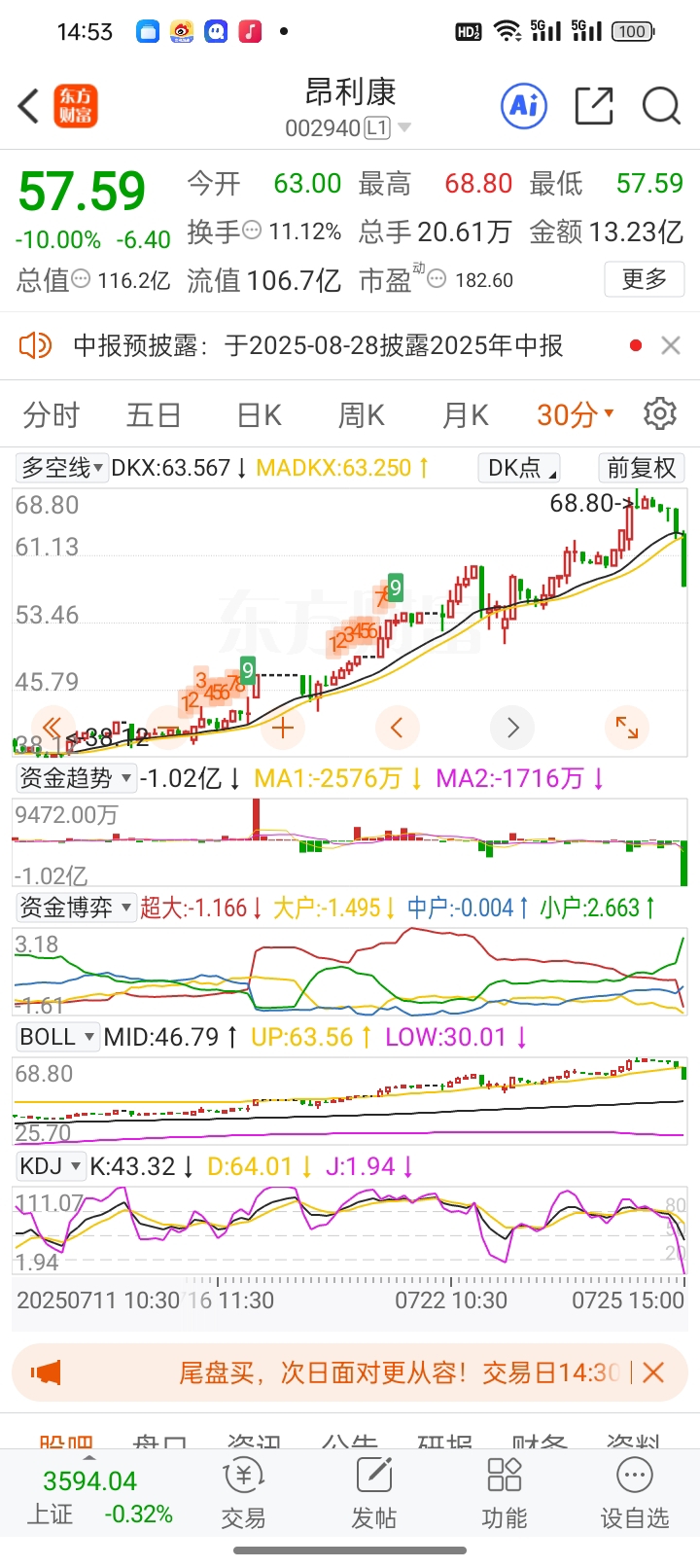Tap 设自选 to add to watchlist

tap(635, 1494)
